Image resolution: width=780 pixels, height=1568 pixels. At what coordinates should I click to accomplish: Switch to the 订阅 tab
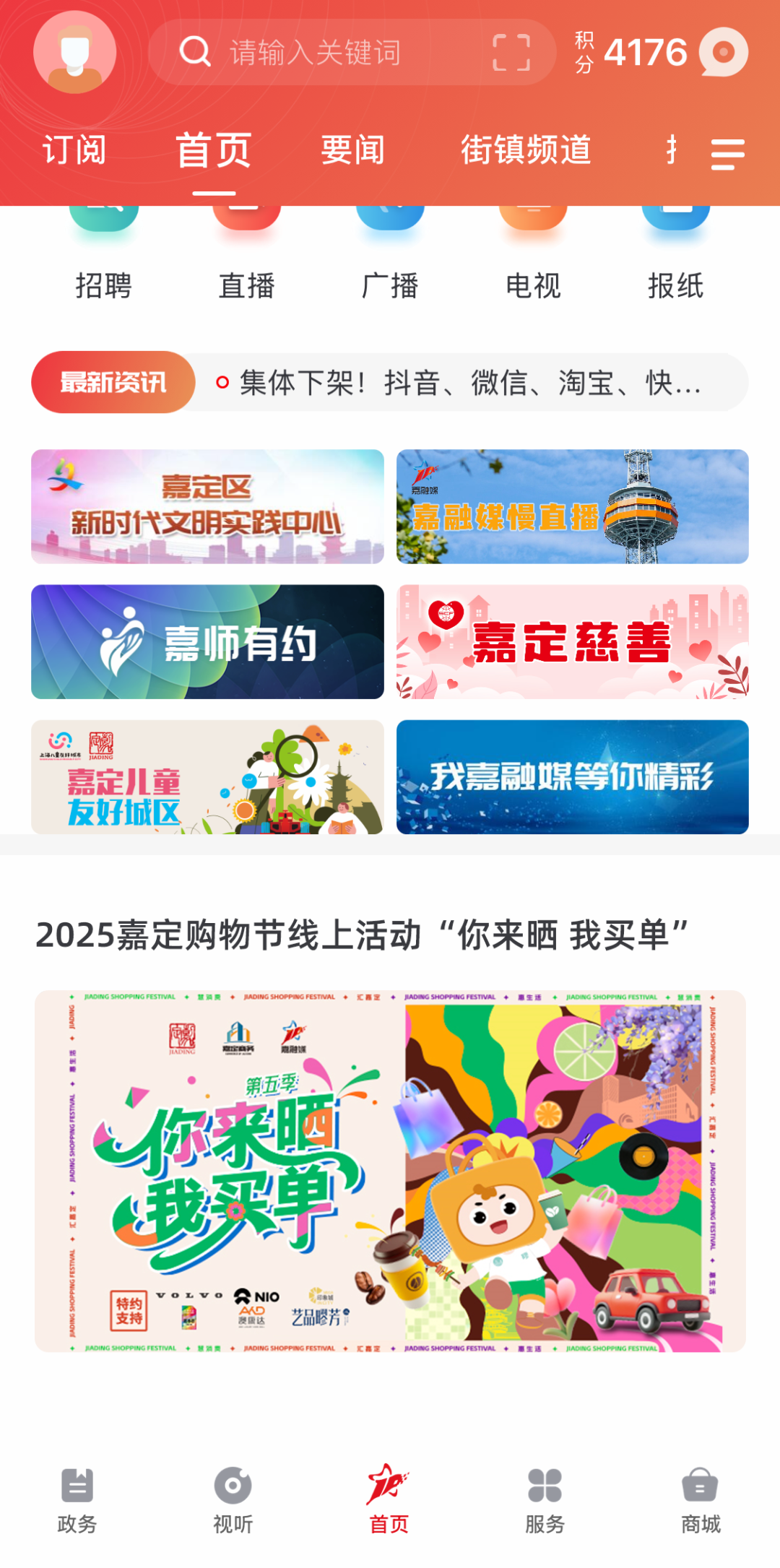point(74,150)
